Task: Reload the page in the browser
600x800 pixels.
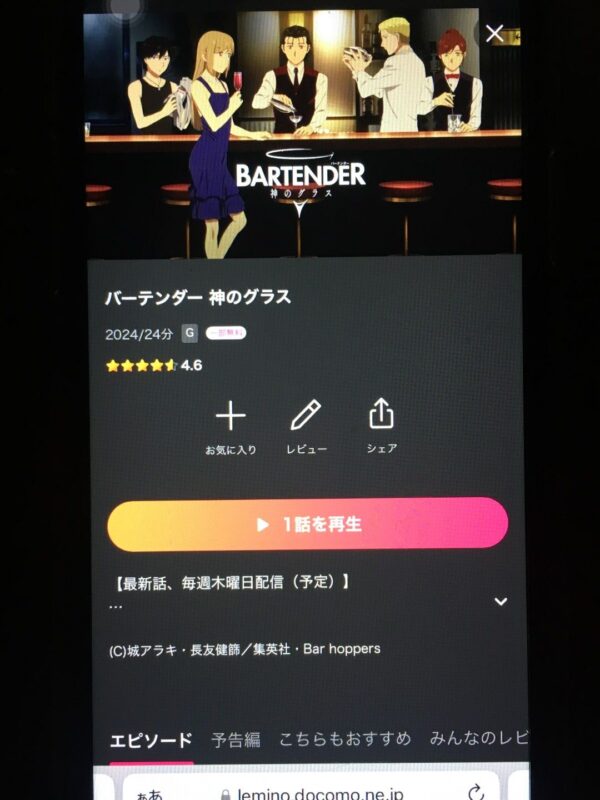Action: point(476,792)
